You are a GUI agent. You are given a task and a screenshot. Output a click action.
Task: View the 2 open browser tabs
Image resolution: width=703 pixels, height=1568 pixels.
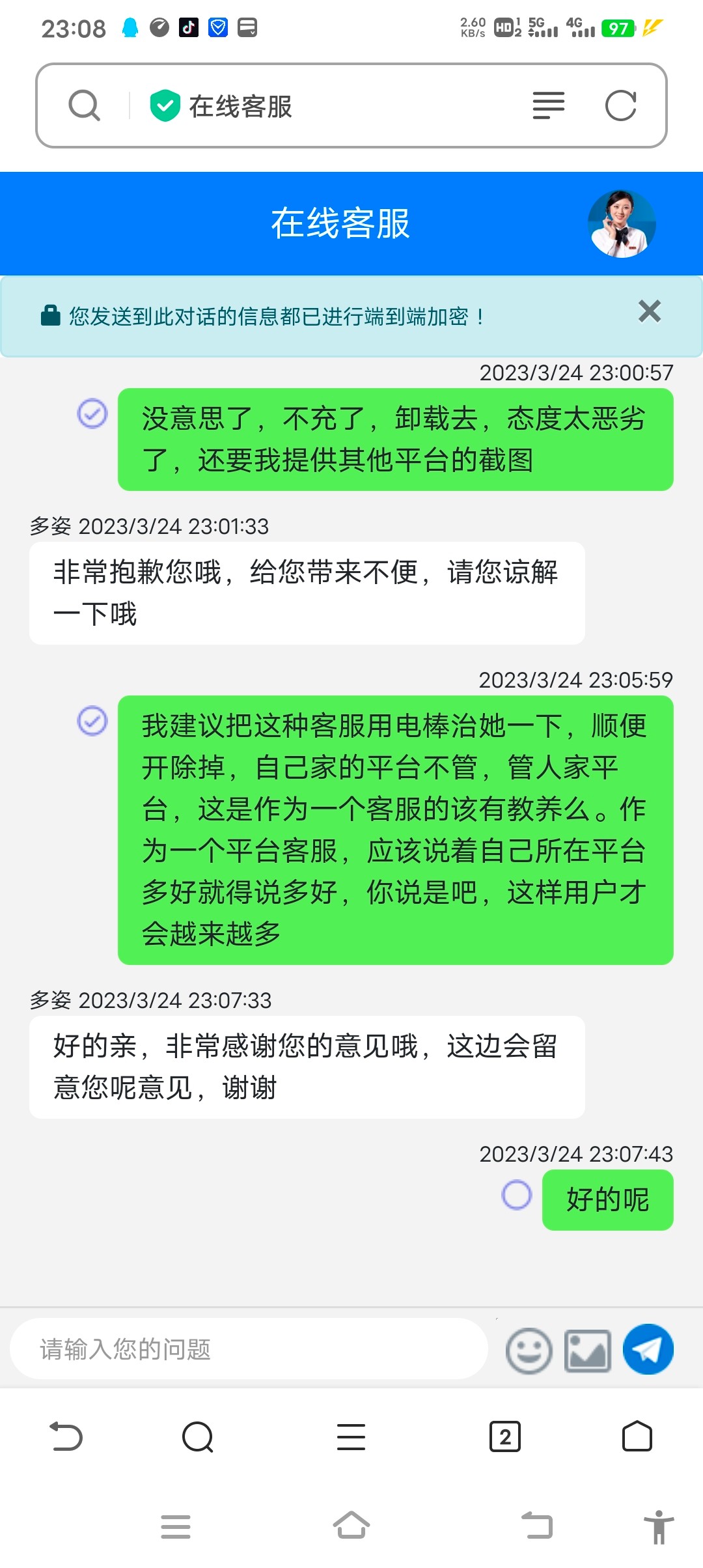[504, 1436]
